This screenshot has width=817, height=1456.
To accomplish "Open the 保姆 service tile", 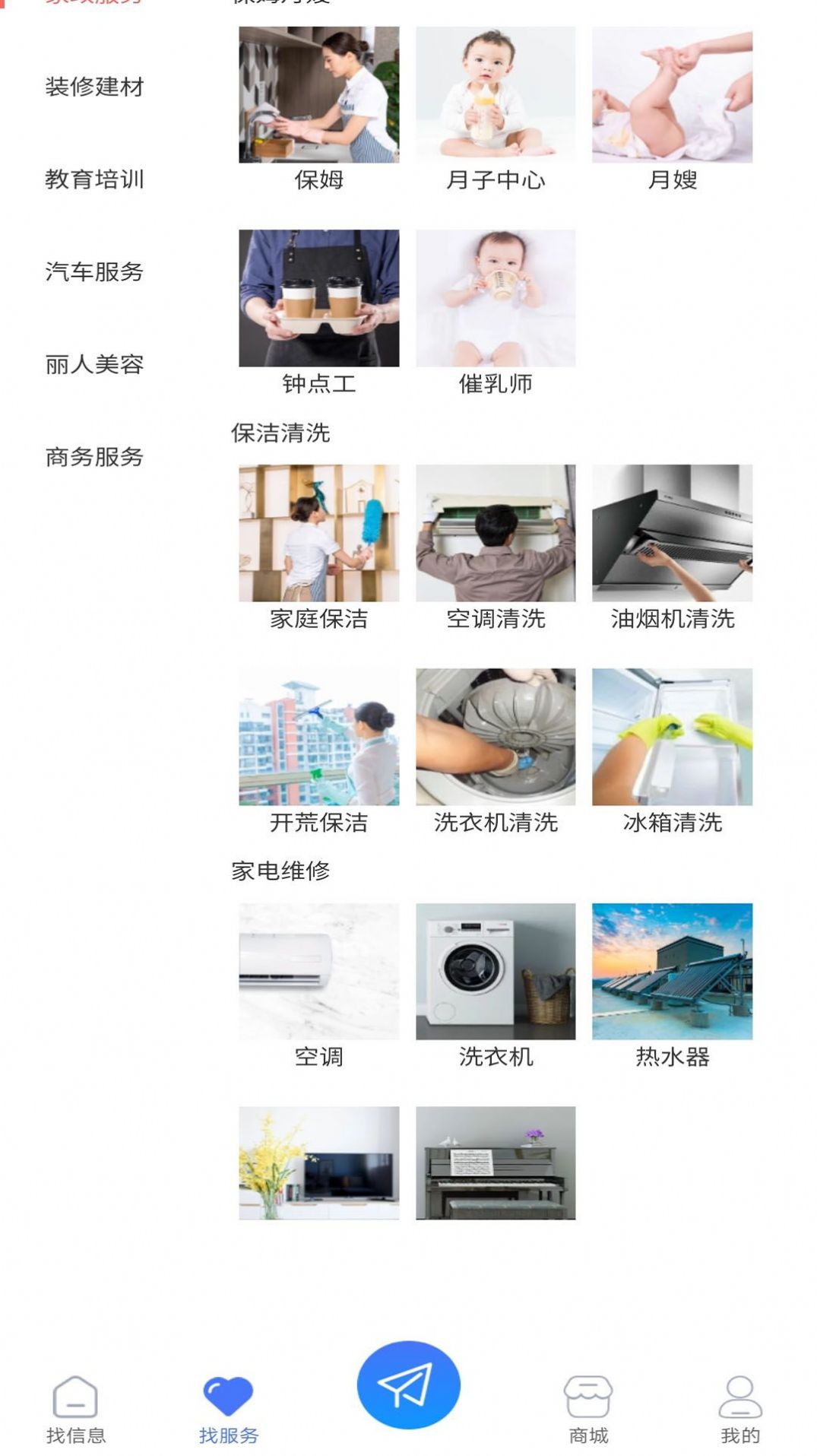I will pos(318,109).
